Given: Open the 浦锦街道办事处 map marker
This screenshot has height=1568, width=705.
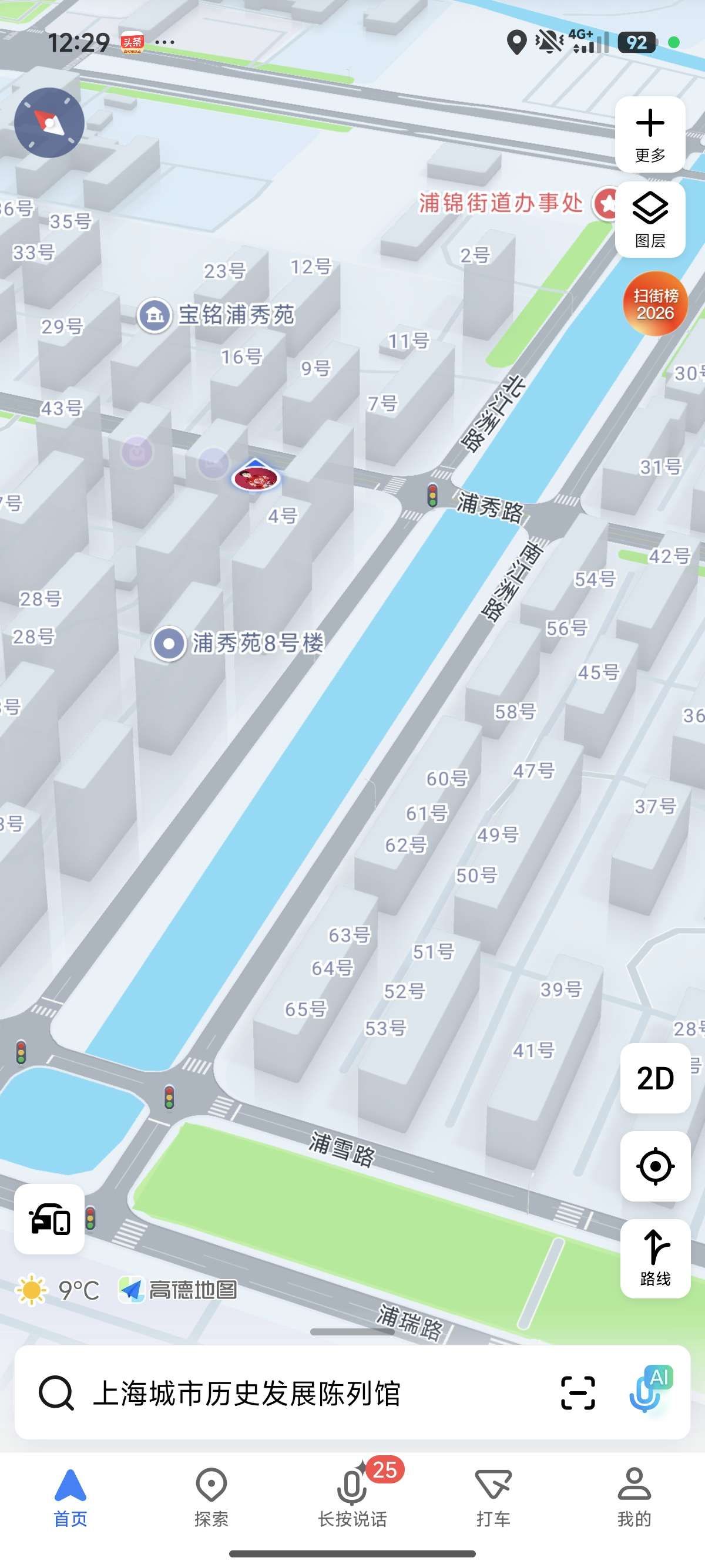Looking at the screenshot, I should coord(606,203).
